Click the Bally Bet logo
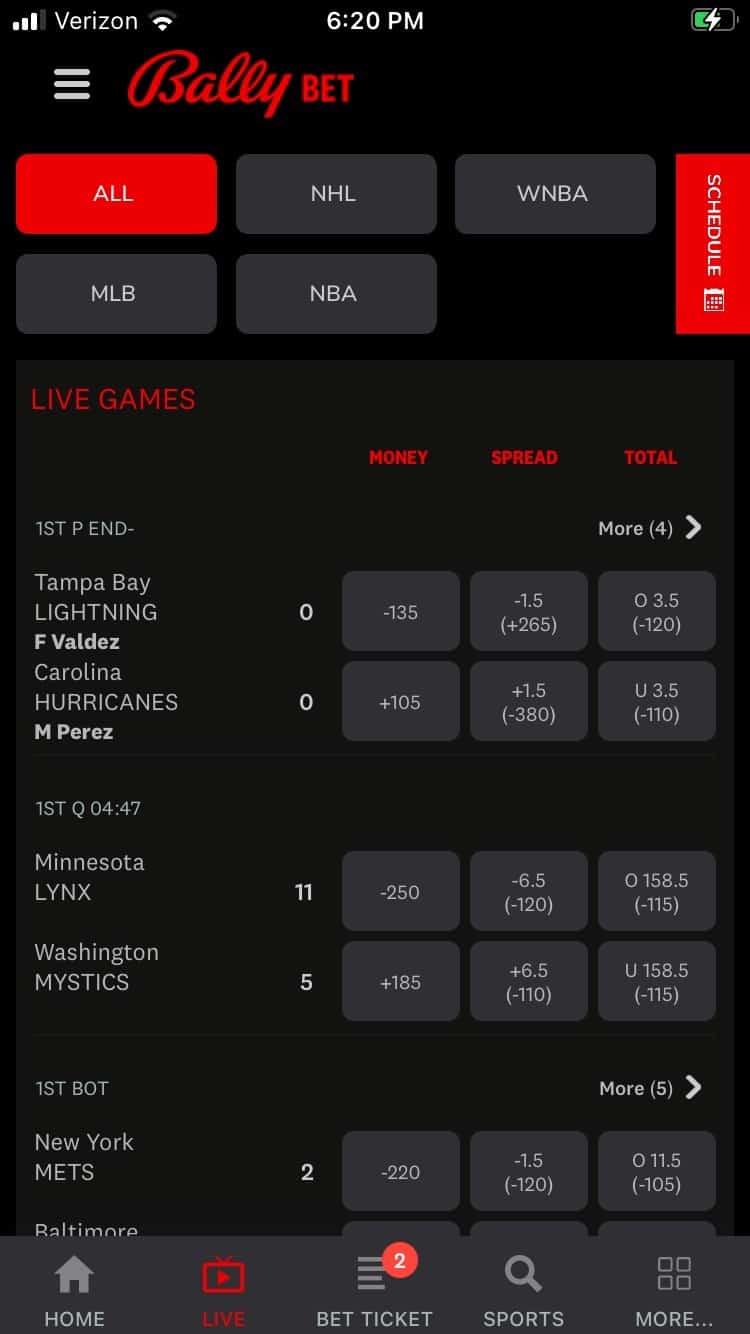The image size is (750, 1334). click(x=240, y=84)
